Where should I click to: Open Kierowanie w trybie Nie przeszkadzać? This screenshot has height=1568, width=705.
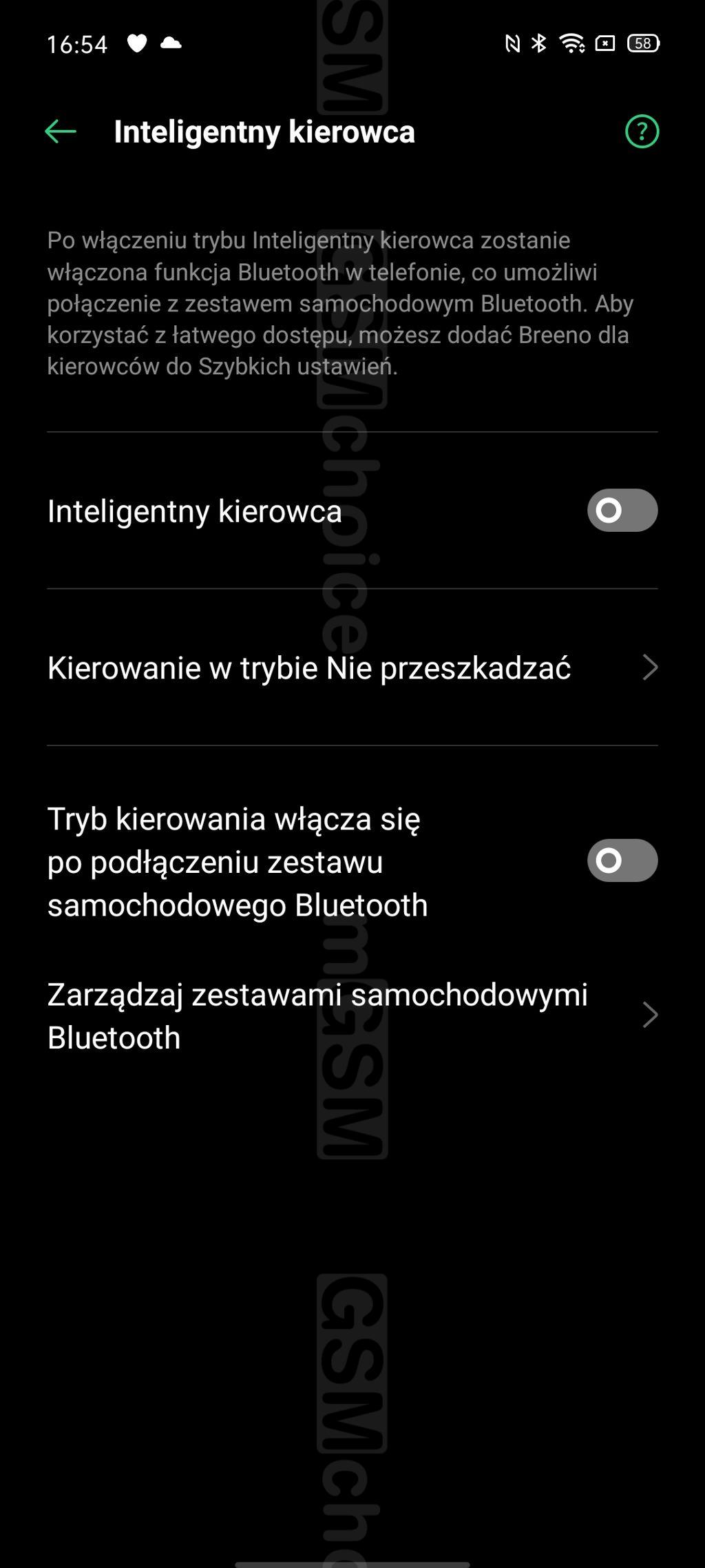[x=351, y=668]
